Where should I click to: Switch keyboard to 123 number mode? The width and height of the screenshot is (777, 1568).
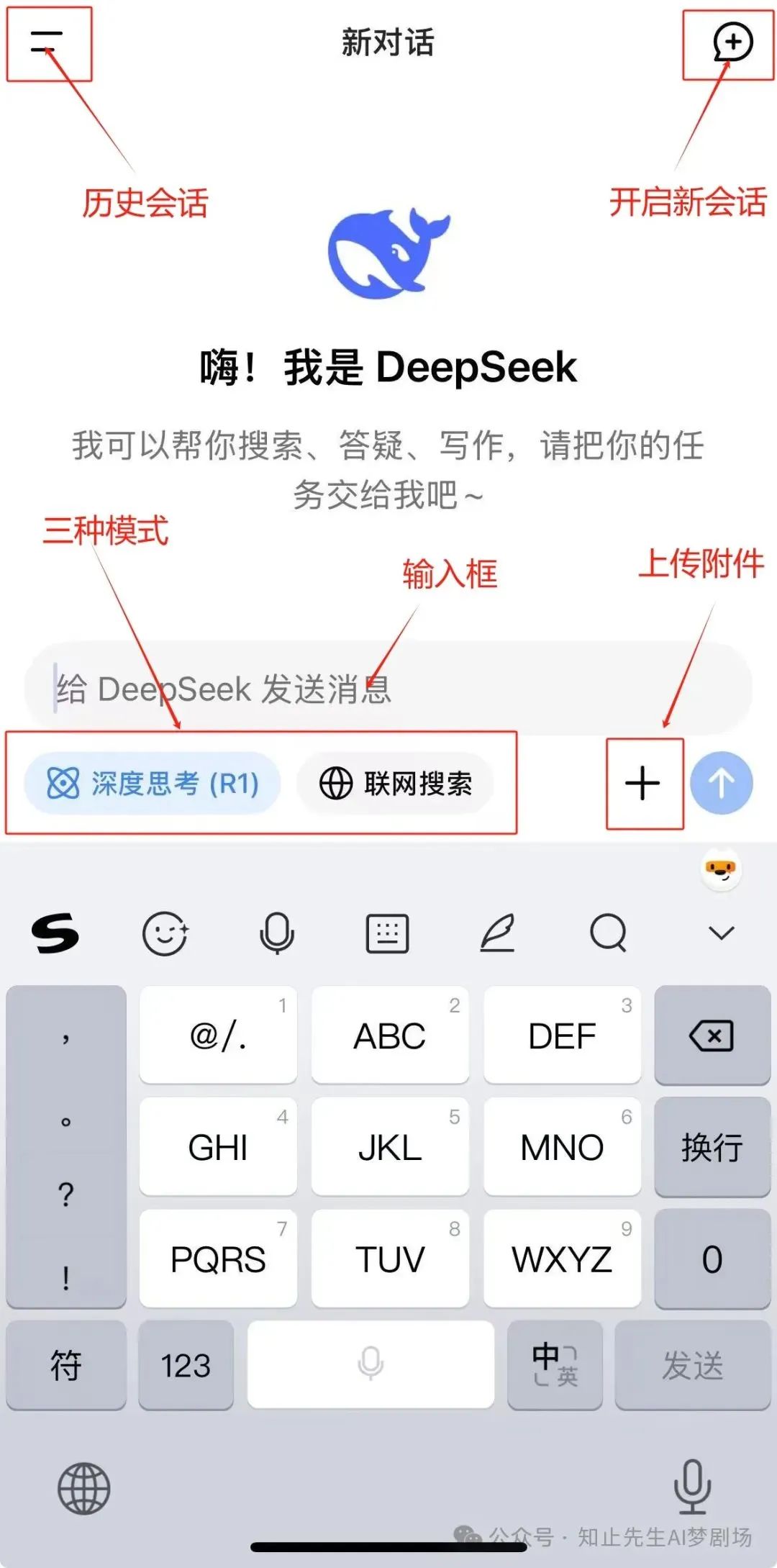click(186, 1365)
